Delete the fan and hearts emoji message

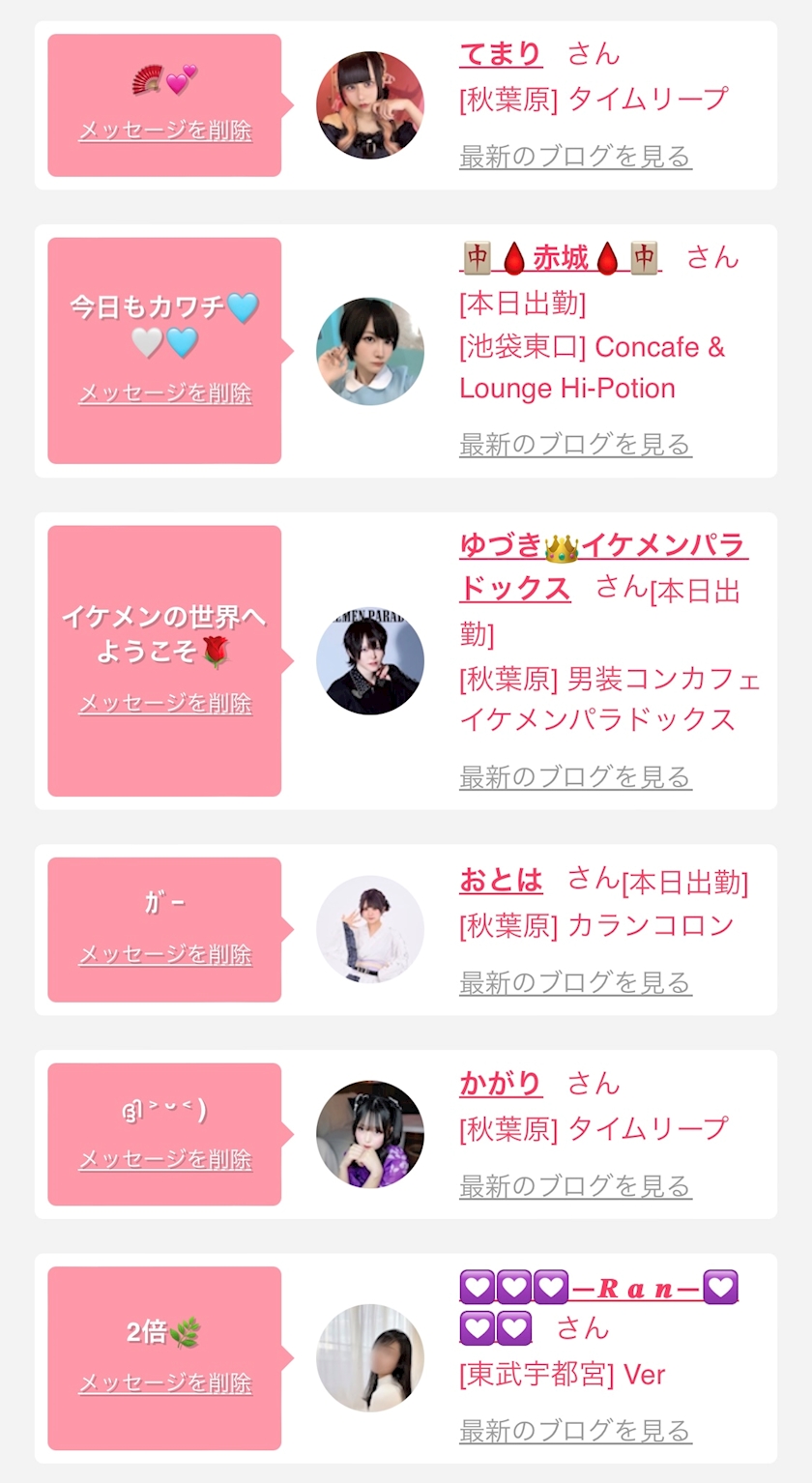pos(165,131)
